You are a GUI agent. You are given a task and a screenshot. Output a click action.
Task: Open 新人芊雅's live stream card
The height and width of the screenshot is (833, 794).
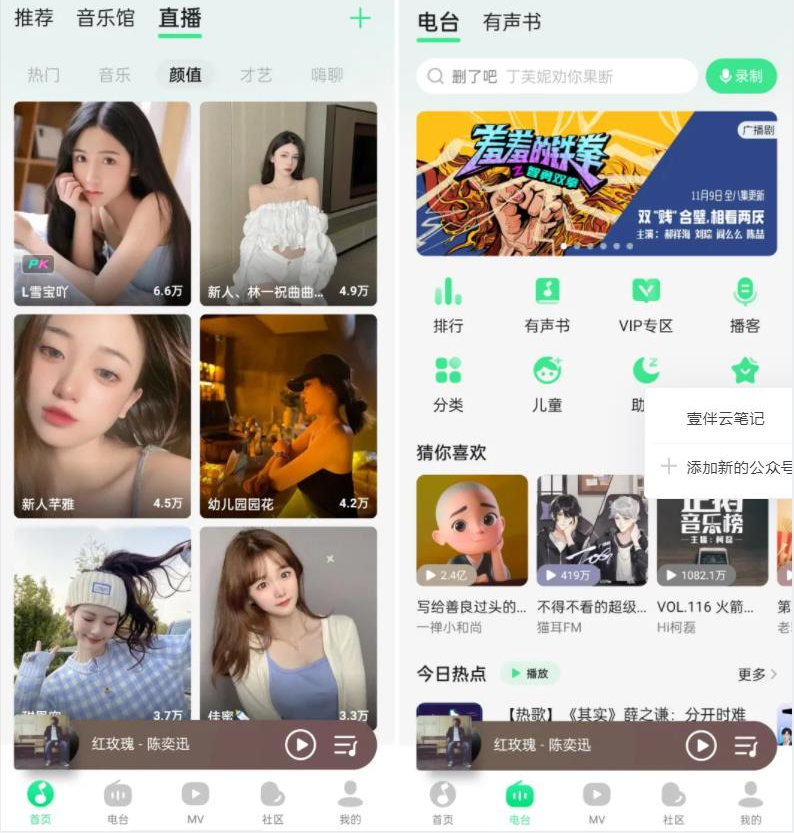coord(102,416)
